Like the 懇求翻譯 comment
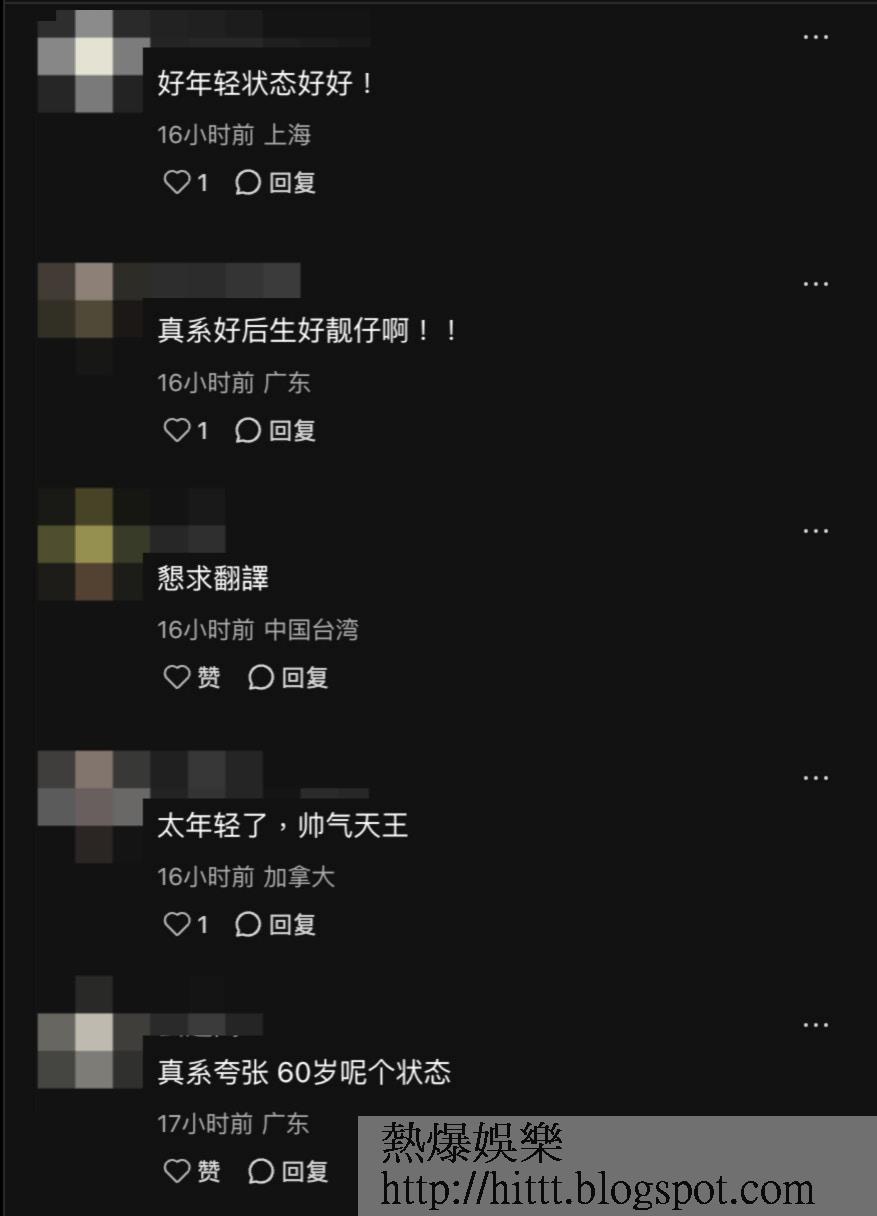877x1216 pixels. click(177, 678)
